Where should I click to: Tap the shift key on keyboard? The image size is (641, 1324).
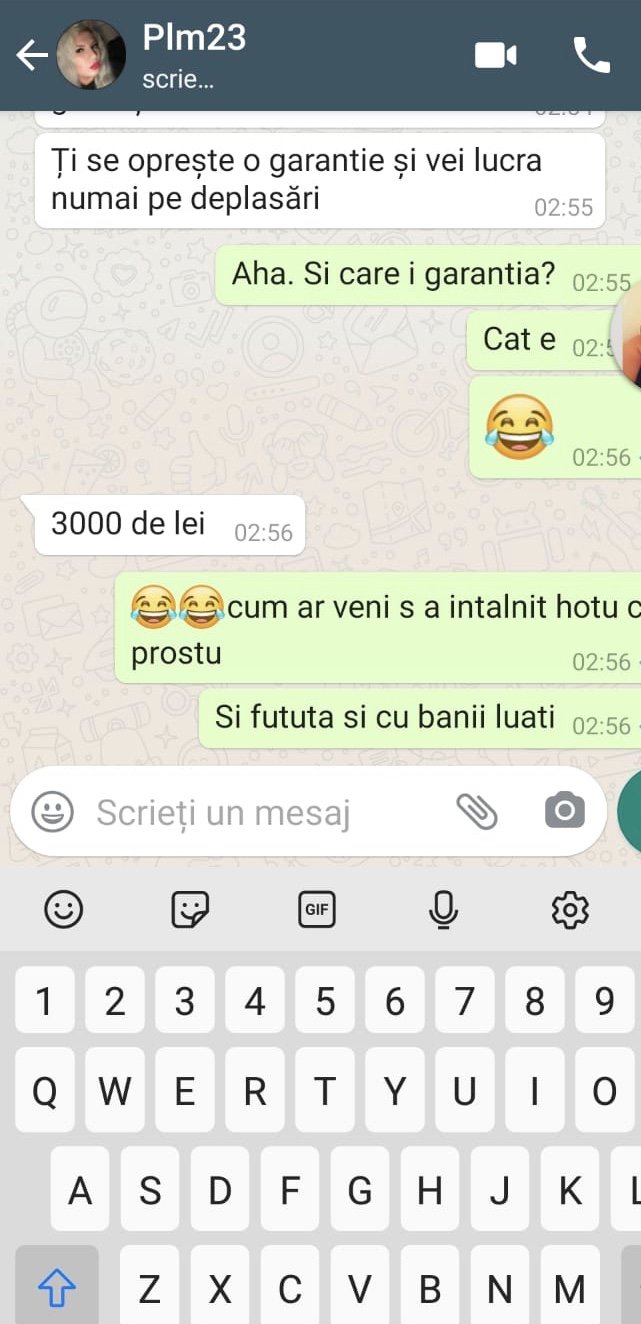pos(57,1290)
